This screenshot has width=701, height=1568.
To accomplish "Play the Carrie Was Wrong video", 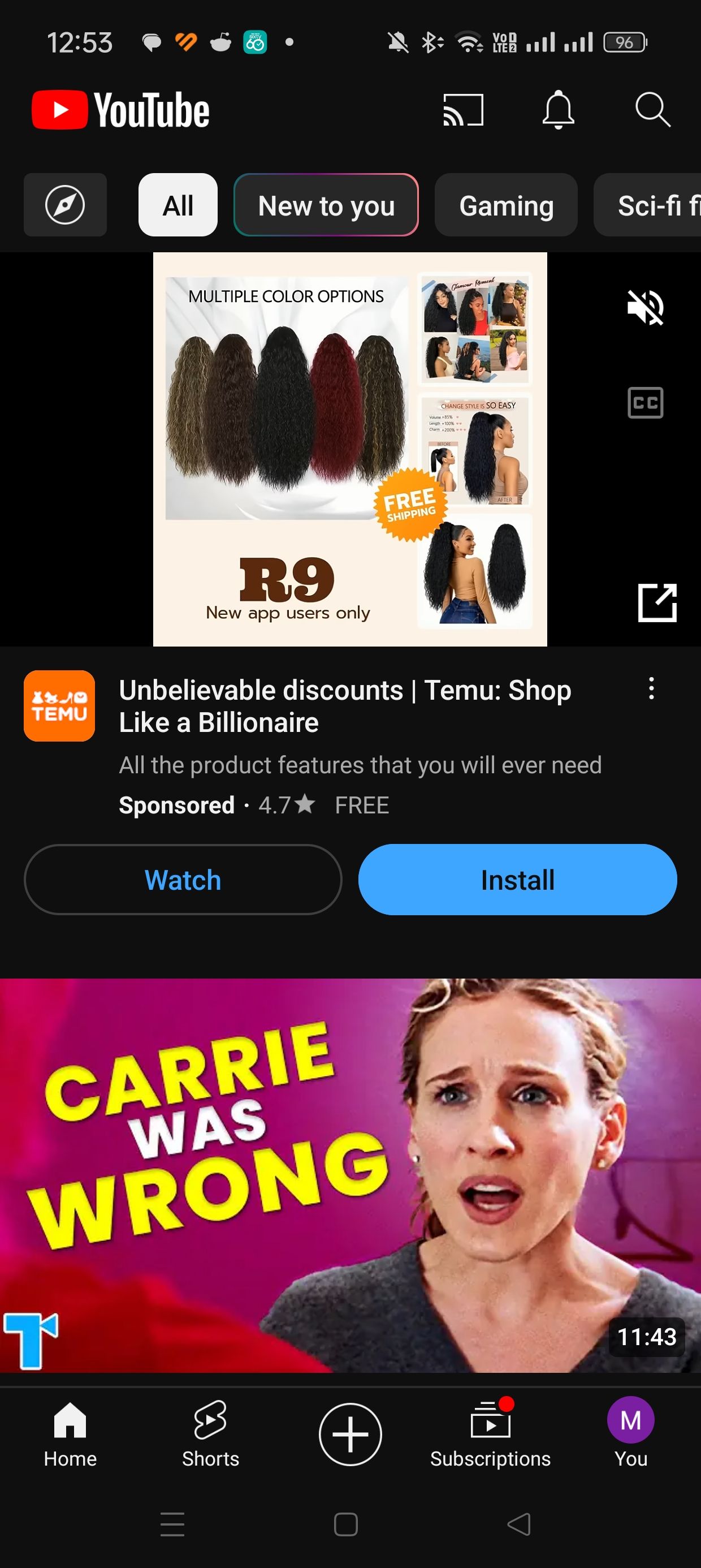I will (x=350, y=1175).
